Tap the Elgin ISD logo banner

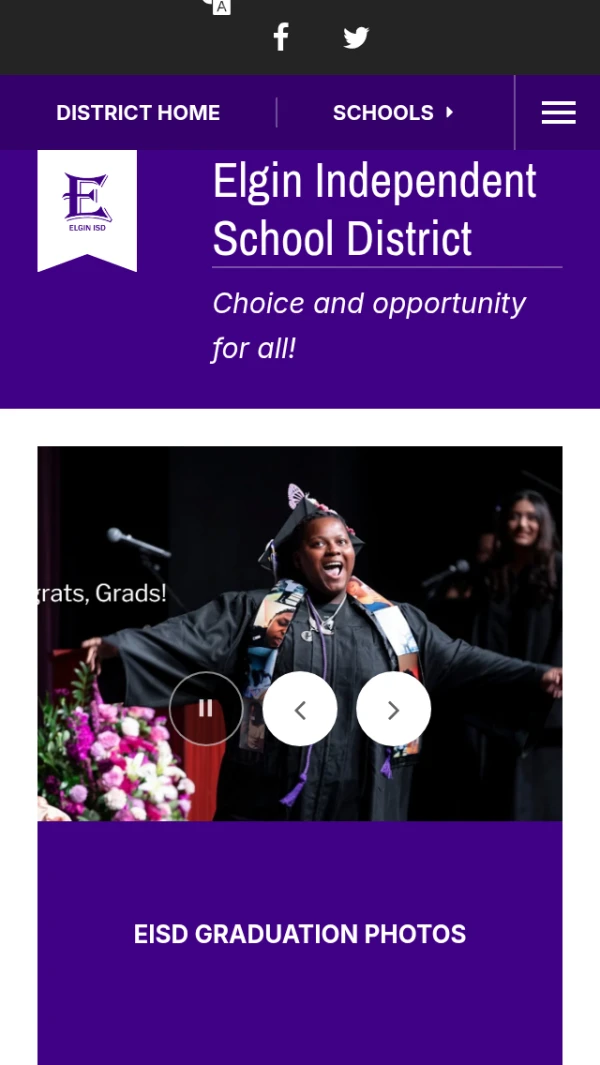coord(87,211)
